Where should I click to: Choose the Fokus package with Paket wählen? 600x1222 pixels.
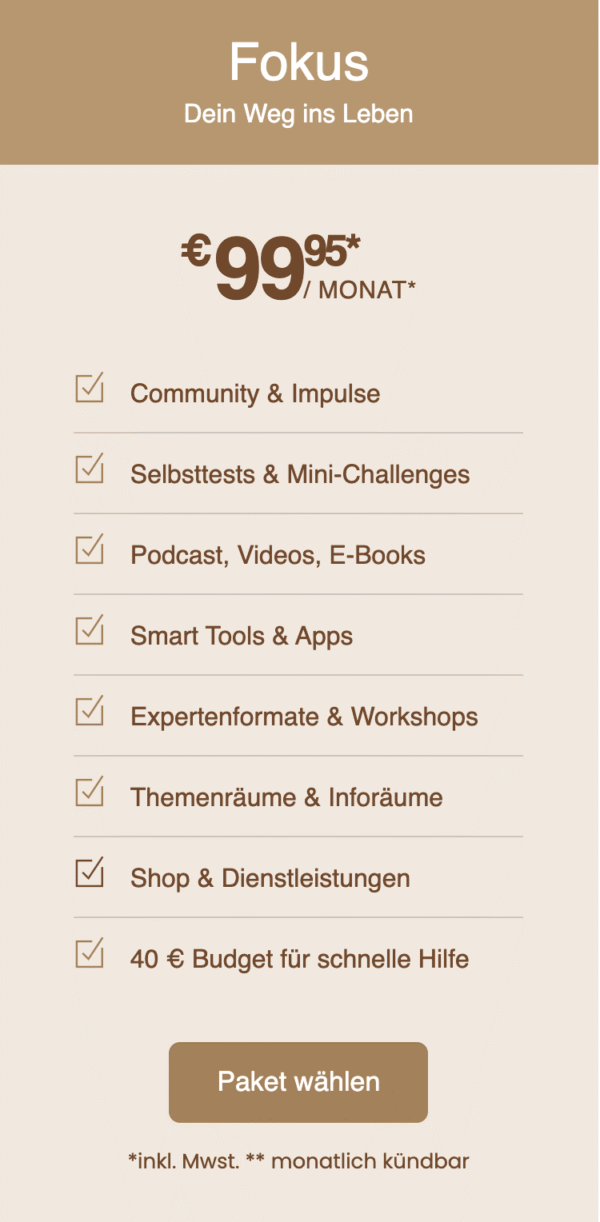298,1082
